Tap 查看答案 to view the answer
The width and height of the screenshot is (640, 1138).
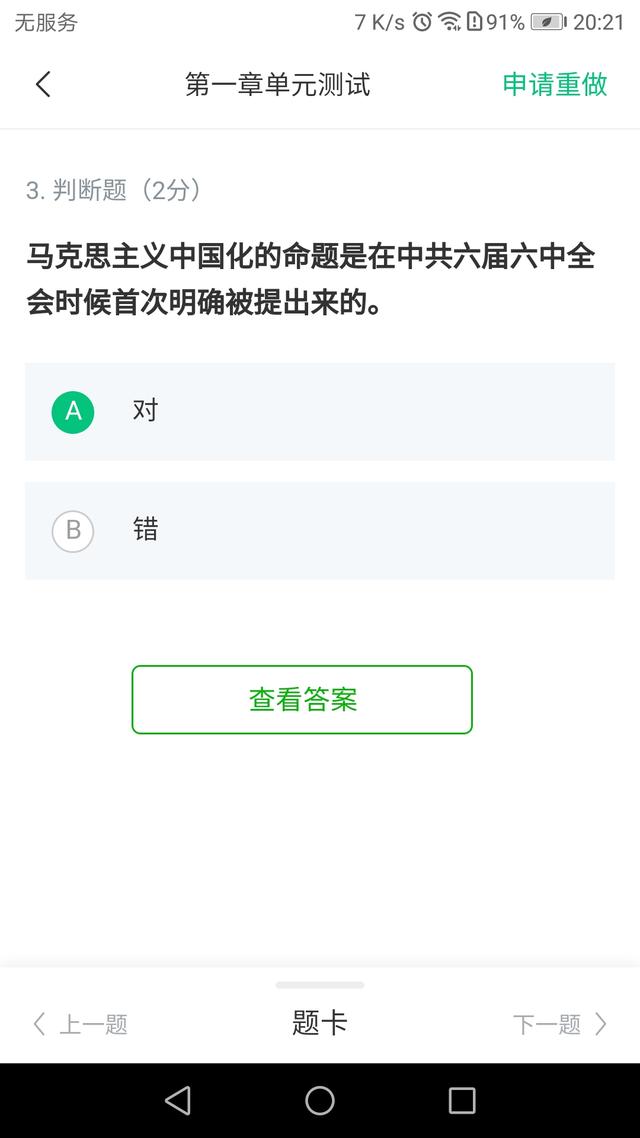tap(302, 700)
